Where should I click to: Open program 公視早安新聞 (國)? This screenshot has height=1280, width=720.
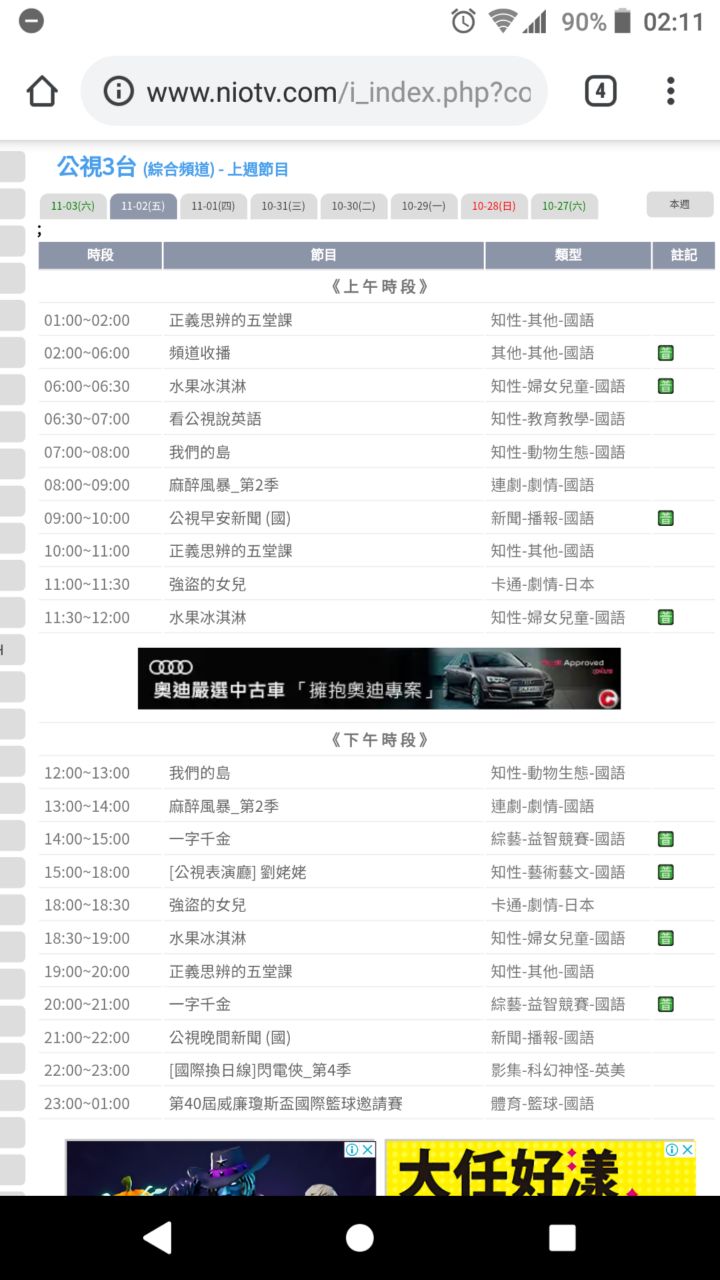tap(230, 518)
